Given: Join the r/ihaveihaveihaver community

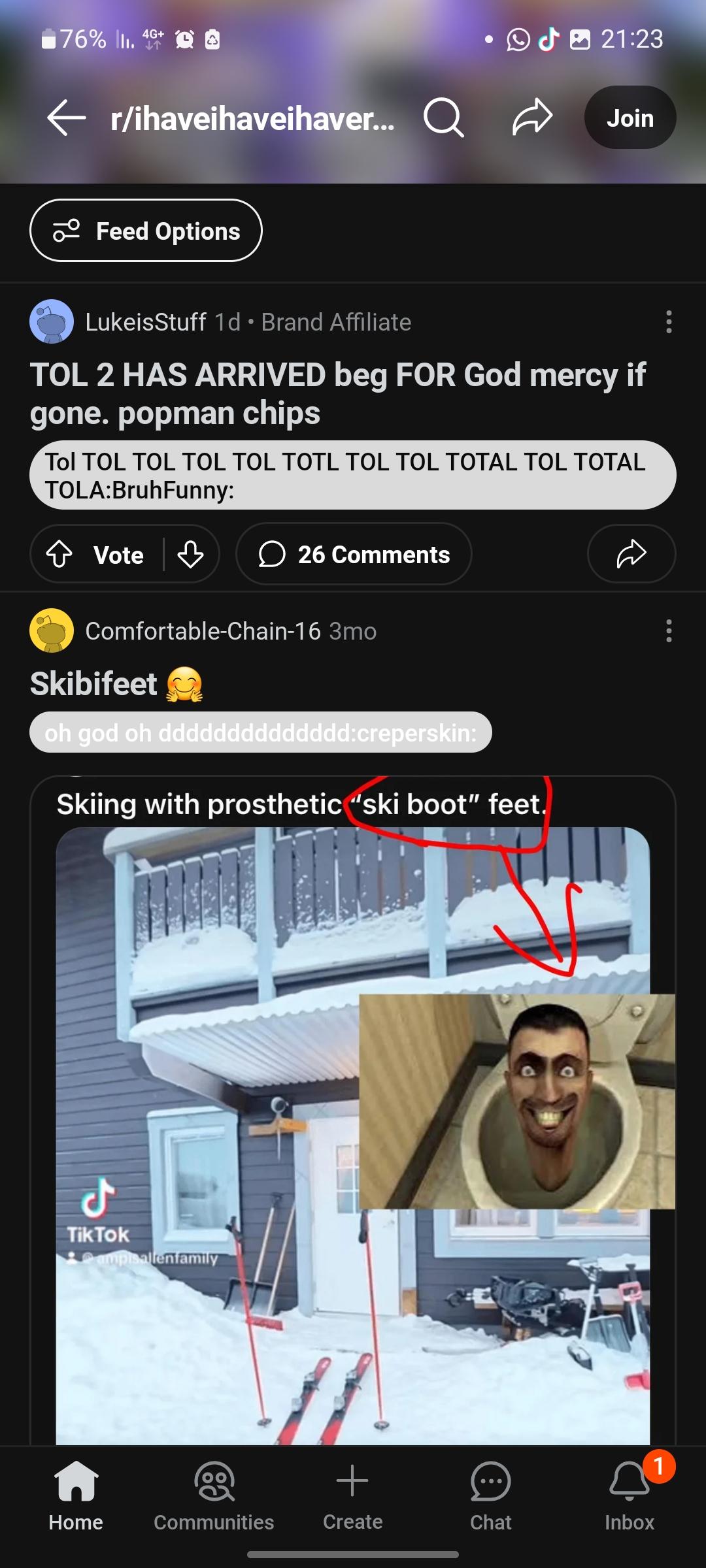Looking at the screenshot, I should tap(630, 118).
